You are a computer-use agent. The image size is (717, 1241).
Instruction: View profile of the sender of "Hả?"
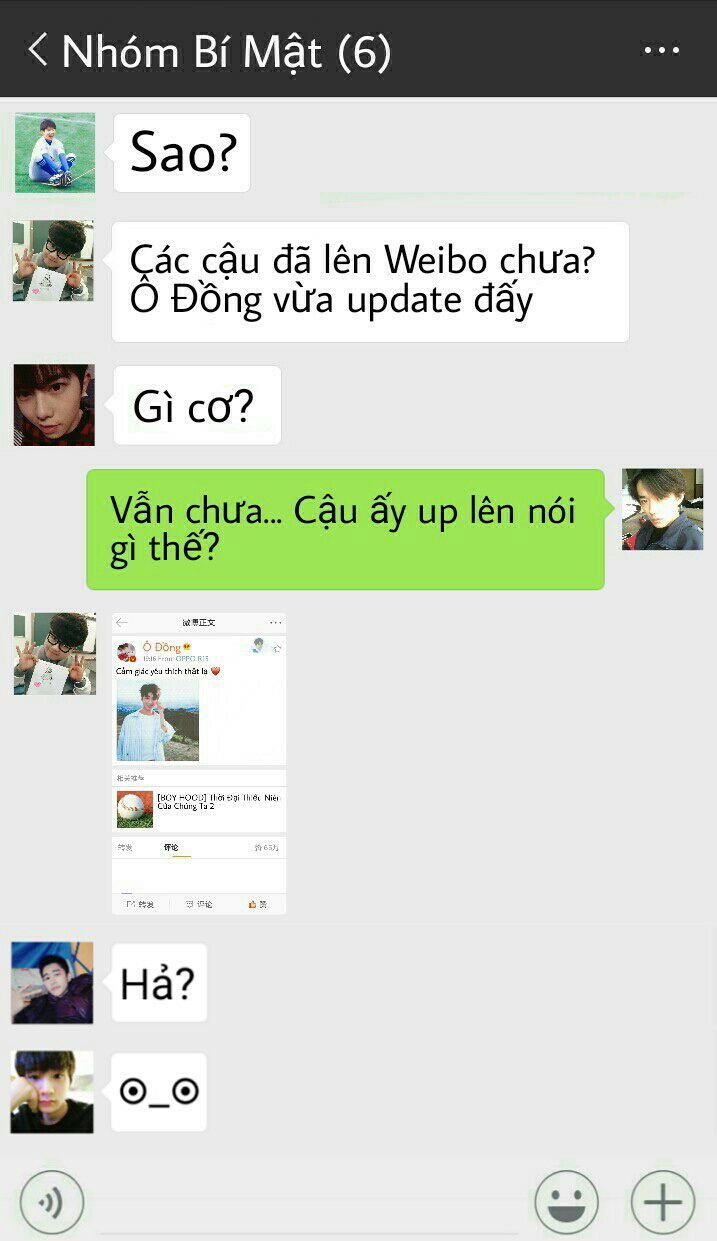[52, 983]
